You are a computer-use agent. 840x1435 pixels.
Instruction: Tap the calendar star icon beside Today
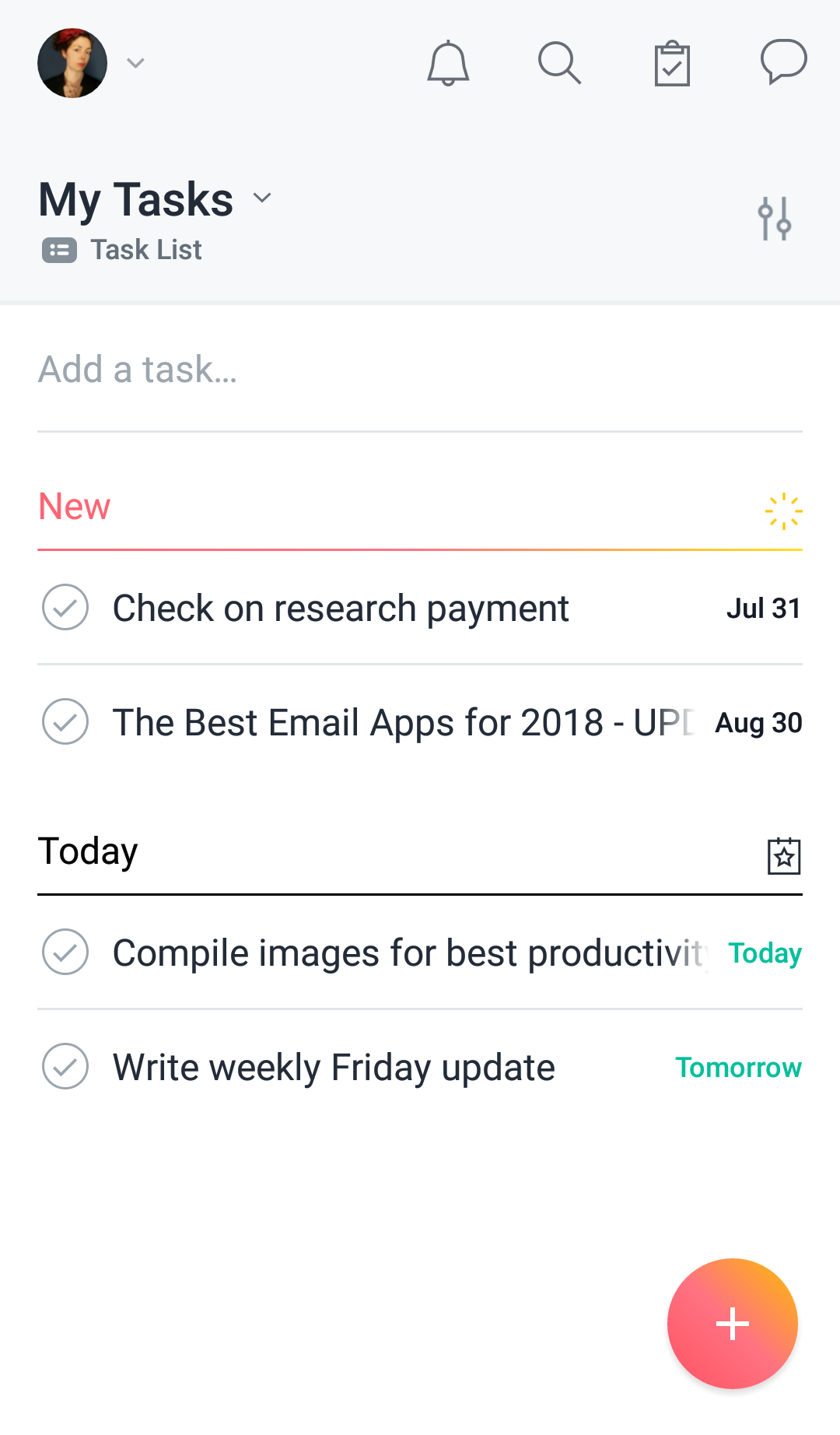pos(784,856)
